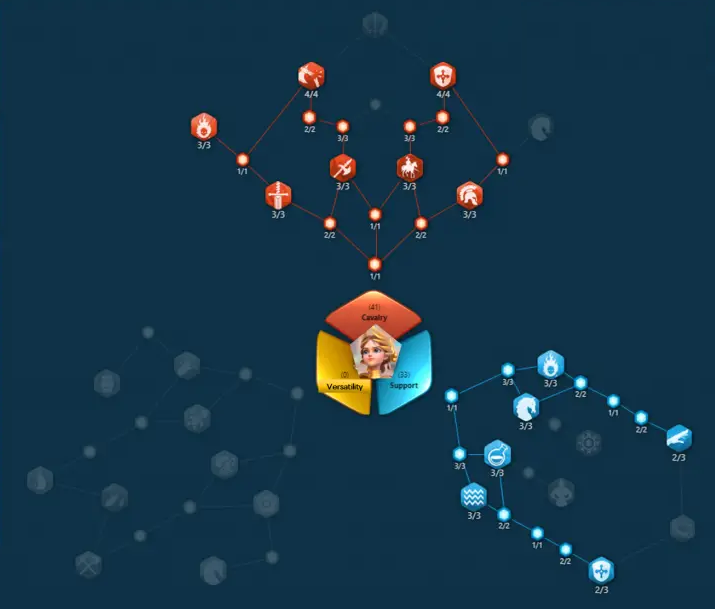Open the red shield talent at 4/4

443,75
